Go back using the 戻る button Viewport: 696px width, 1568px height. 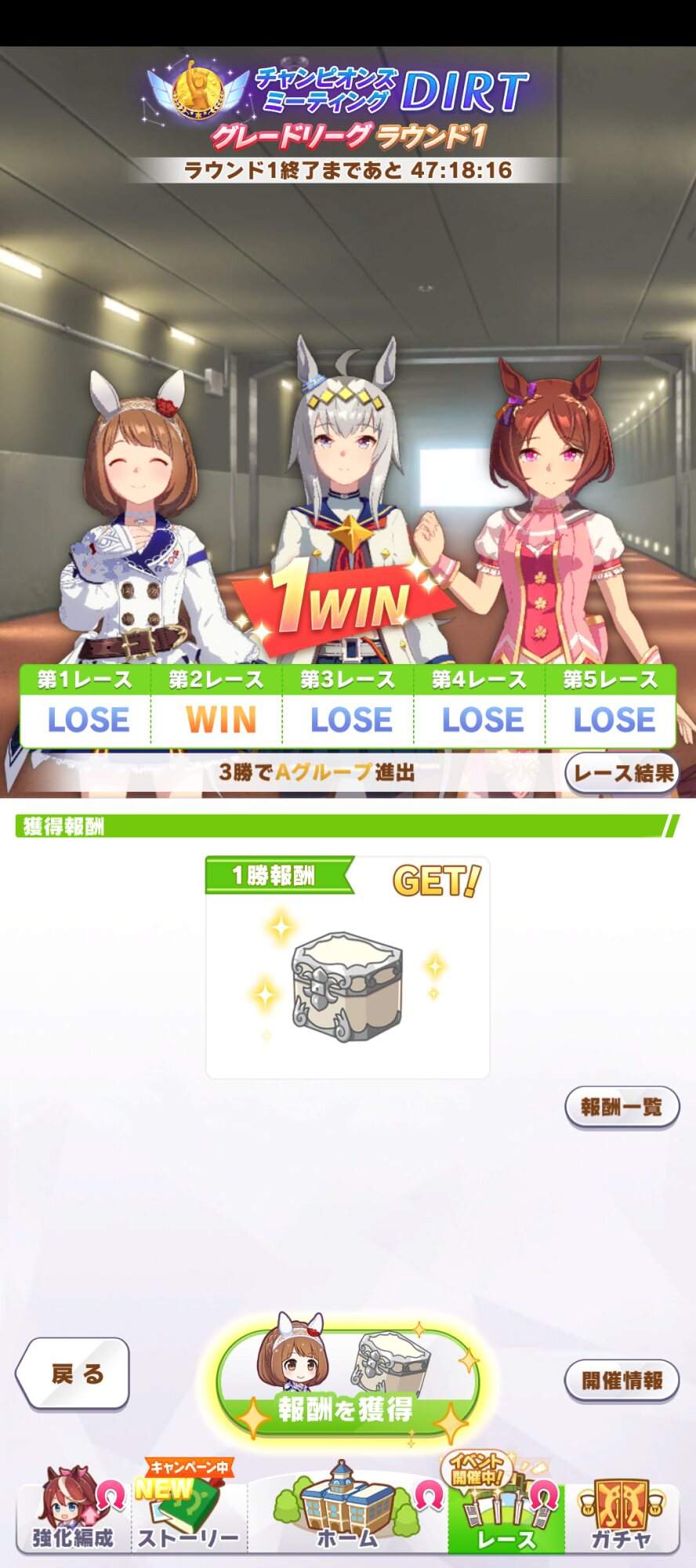click(x=72, y=1374)
